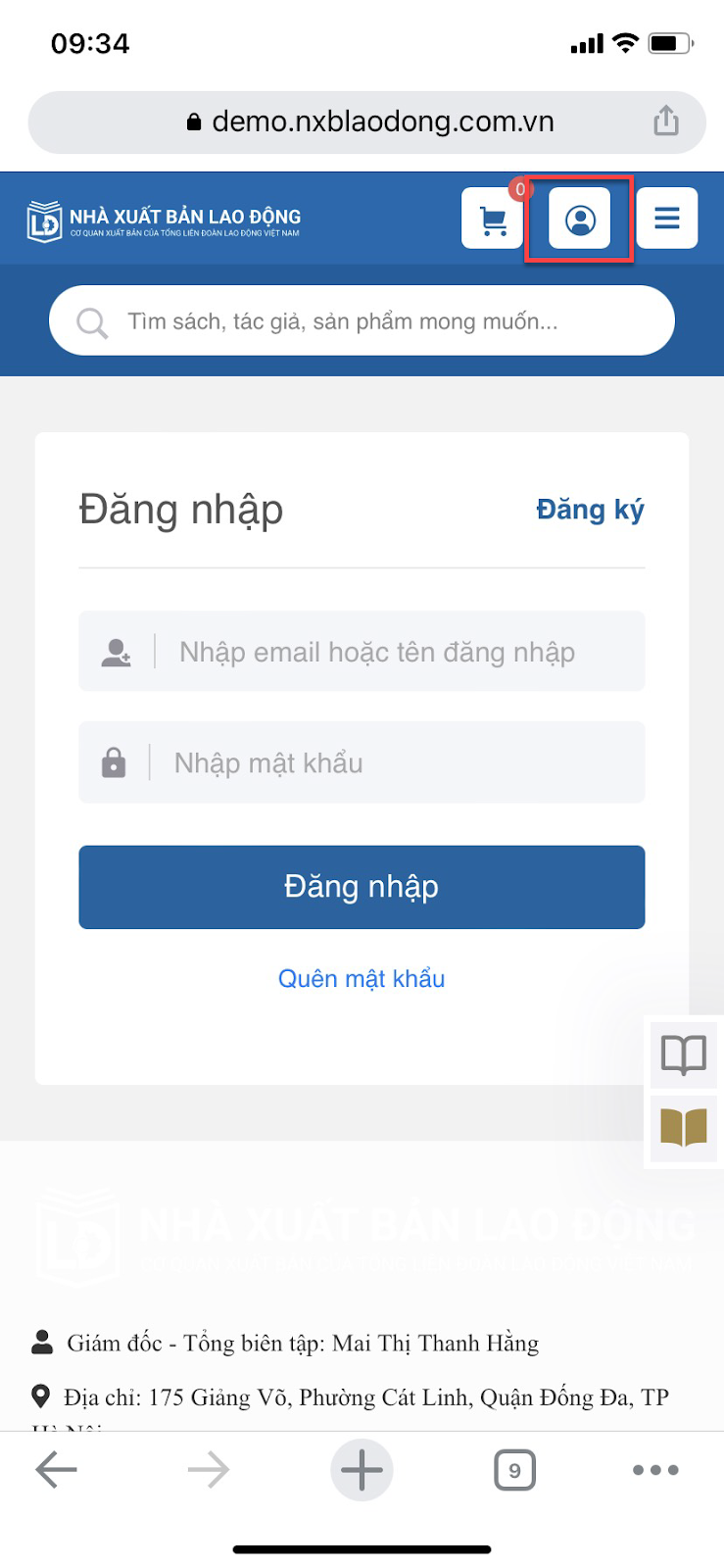The image size is (724, 1568).
Task: Tap the blue Đăng nhập button
Action: click(x=362, y=887)
